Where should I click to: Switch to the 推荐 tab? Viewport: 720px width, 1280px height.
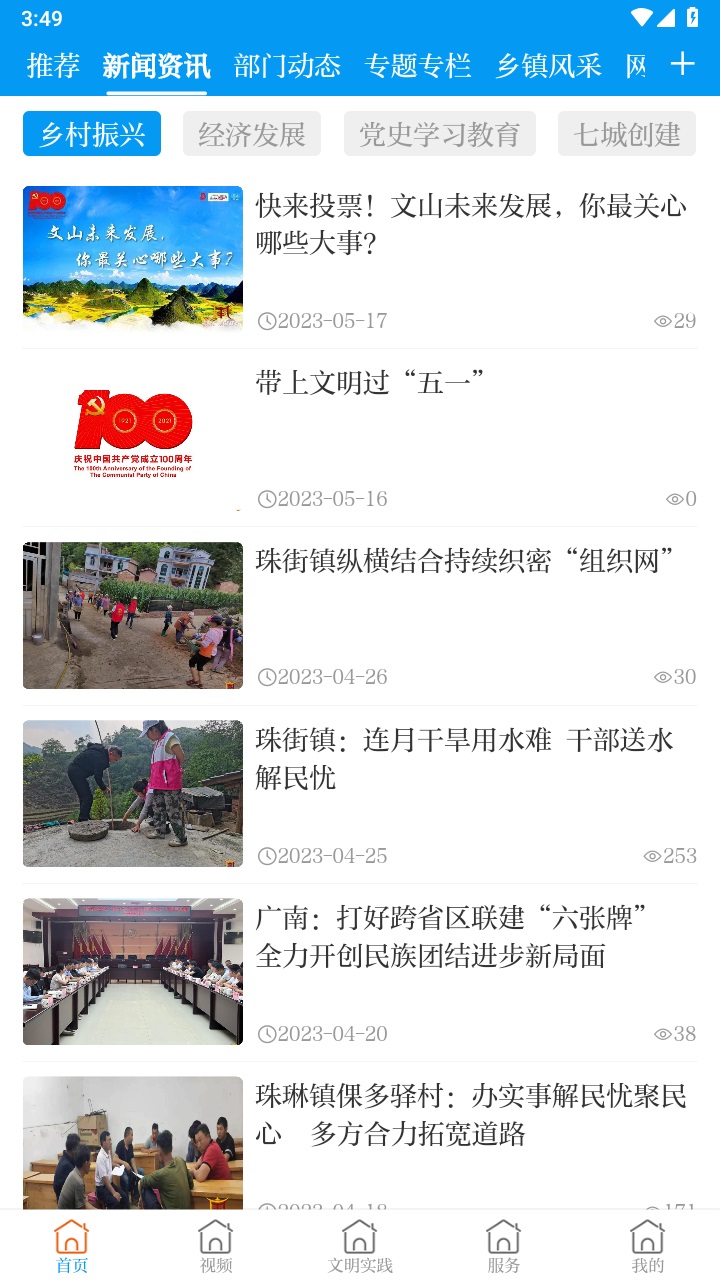point(53,66)
